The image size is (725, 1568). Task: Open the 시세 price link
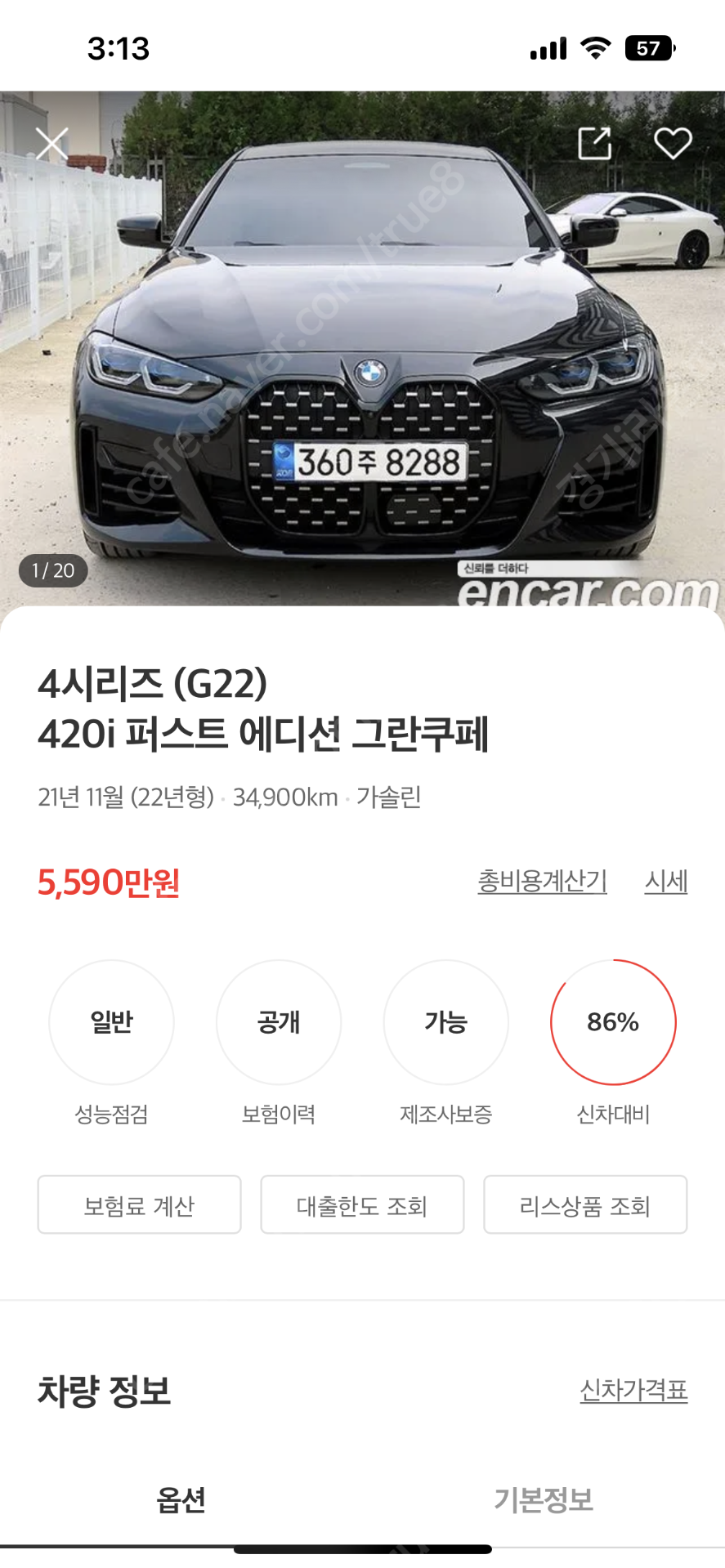pyautogui.click(x=665, y=881)
